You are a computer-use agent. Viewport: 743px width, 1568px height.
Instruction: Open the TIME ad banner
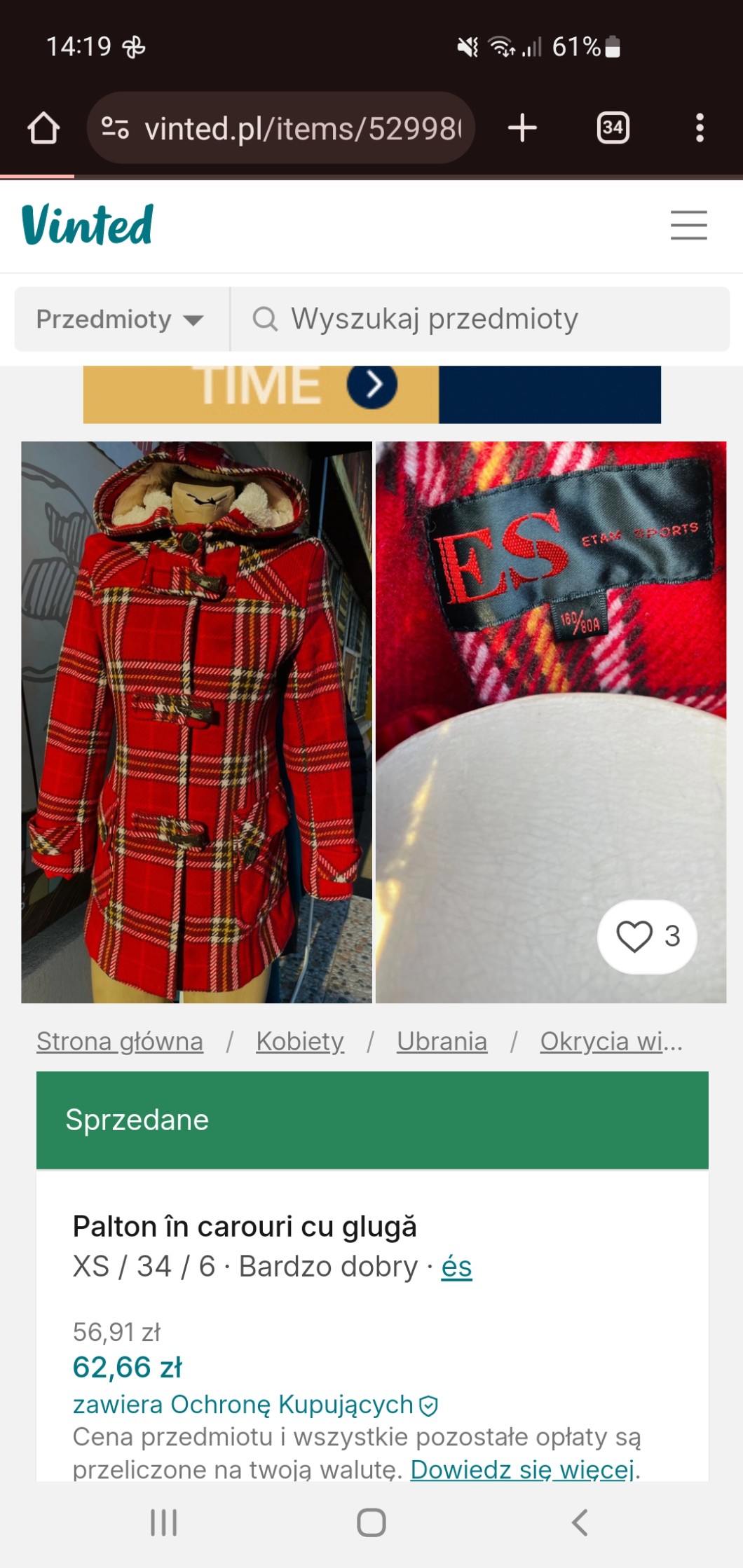pyautogui.click(x=371, y=394)
